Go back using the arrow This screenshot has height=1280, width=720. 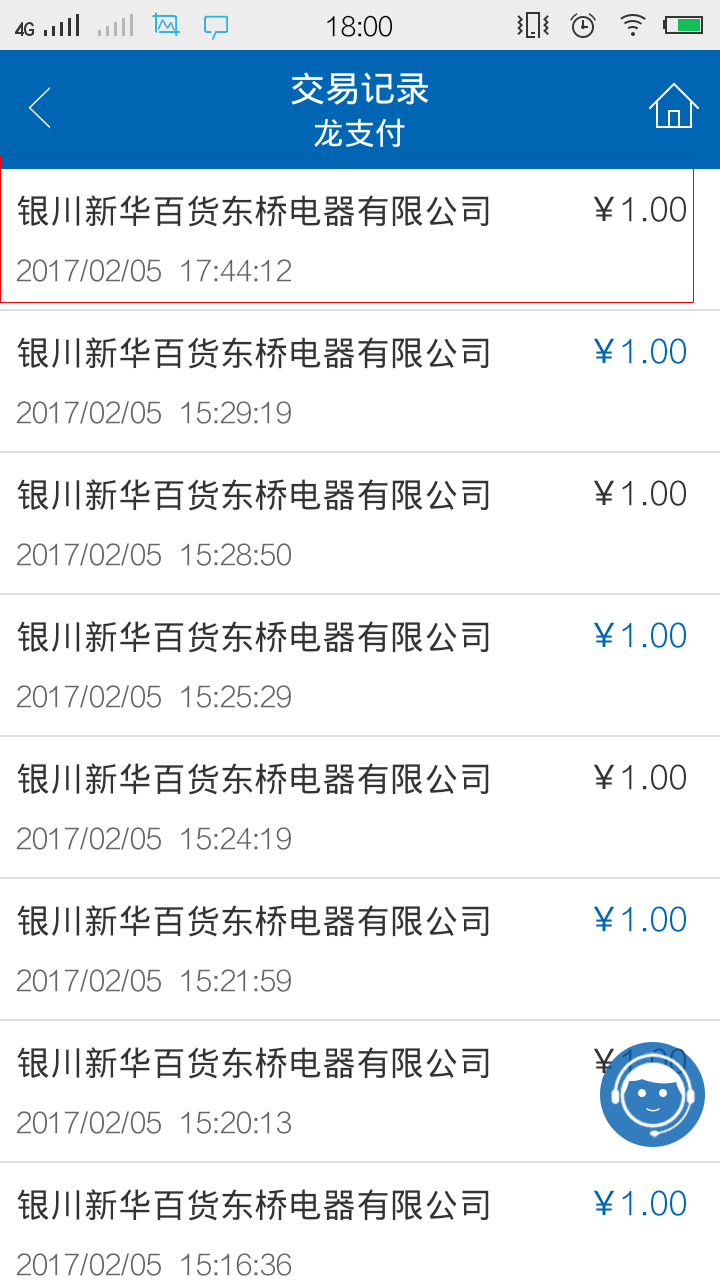pos(40,108)
